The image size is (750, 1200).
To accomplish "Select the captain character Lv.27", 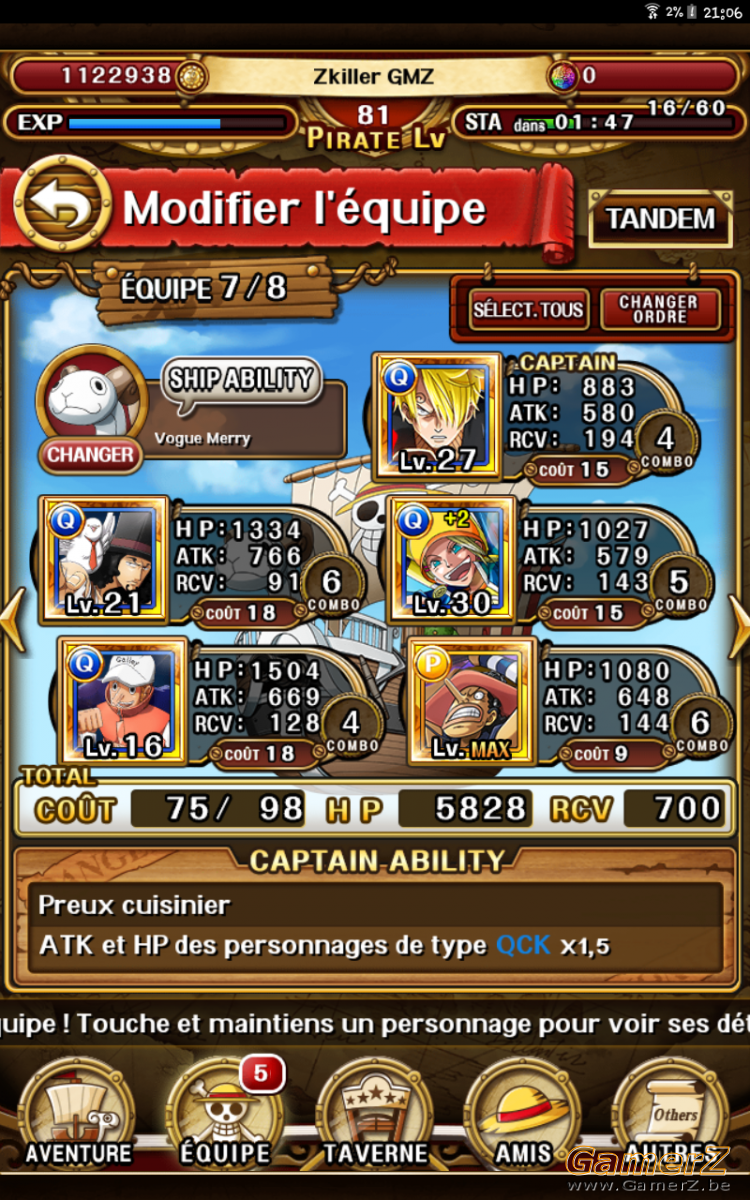I will click(437, 416).
